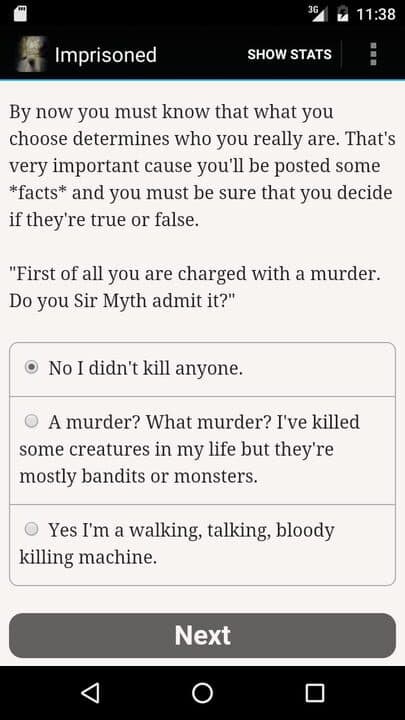Image resolution: width=405 pixels, height=720 pixels.
Task: Open the three-dot overflow menu
Action: 373,55
